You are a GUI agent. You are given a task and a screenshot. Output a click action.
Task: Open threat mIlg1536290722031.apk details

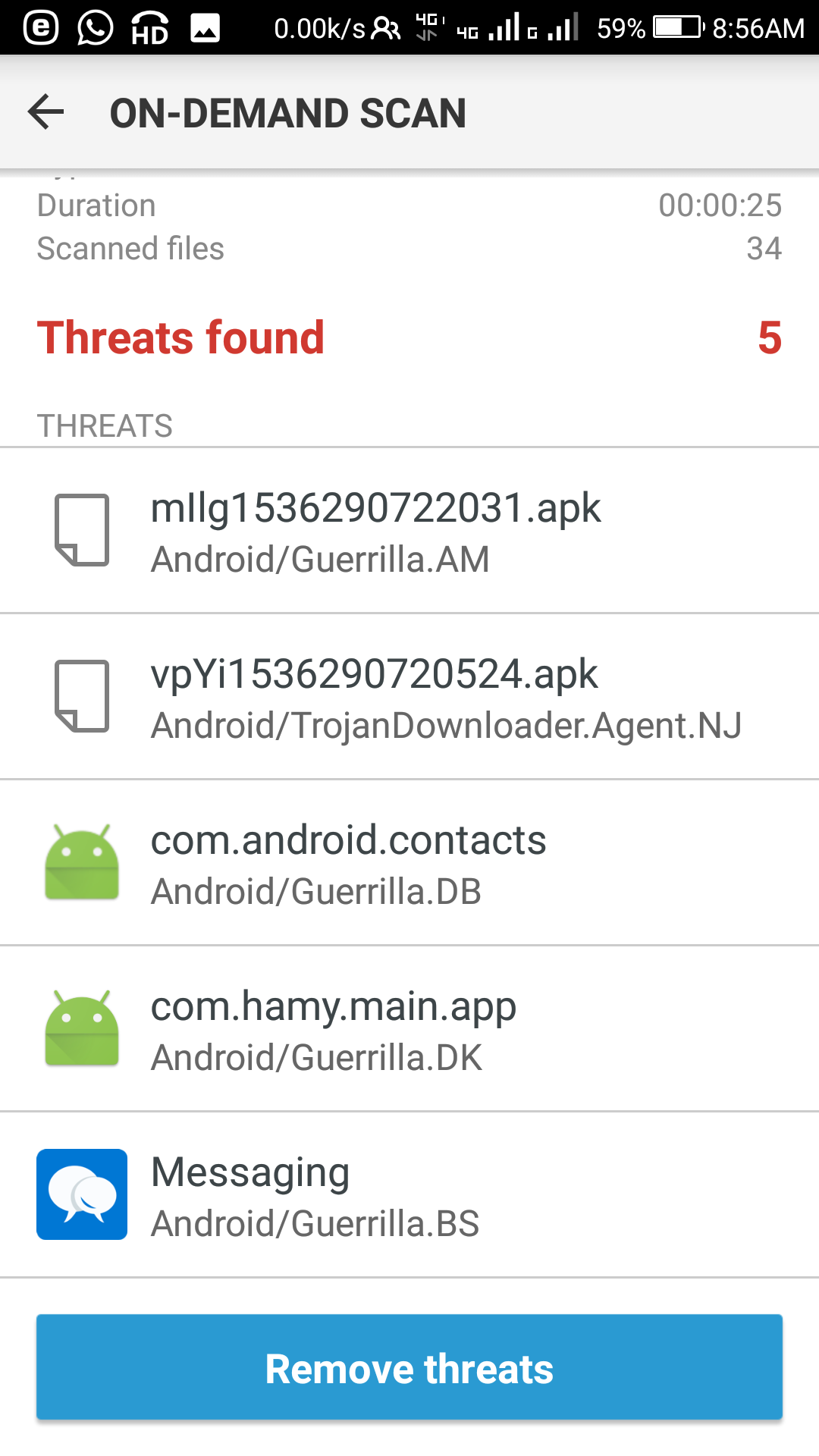click(x=409, y=531)
